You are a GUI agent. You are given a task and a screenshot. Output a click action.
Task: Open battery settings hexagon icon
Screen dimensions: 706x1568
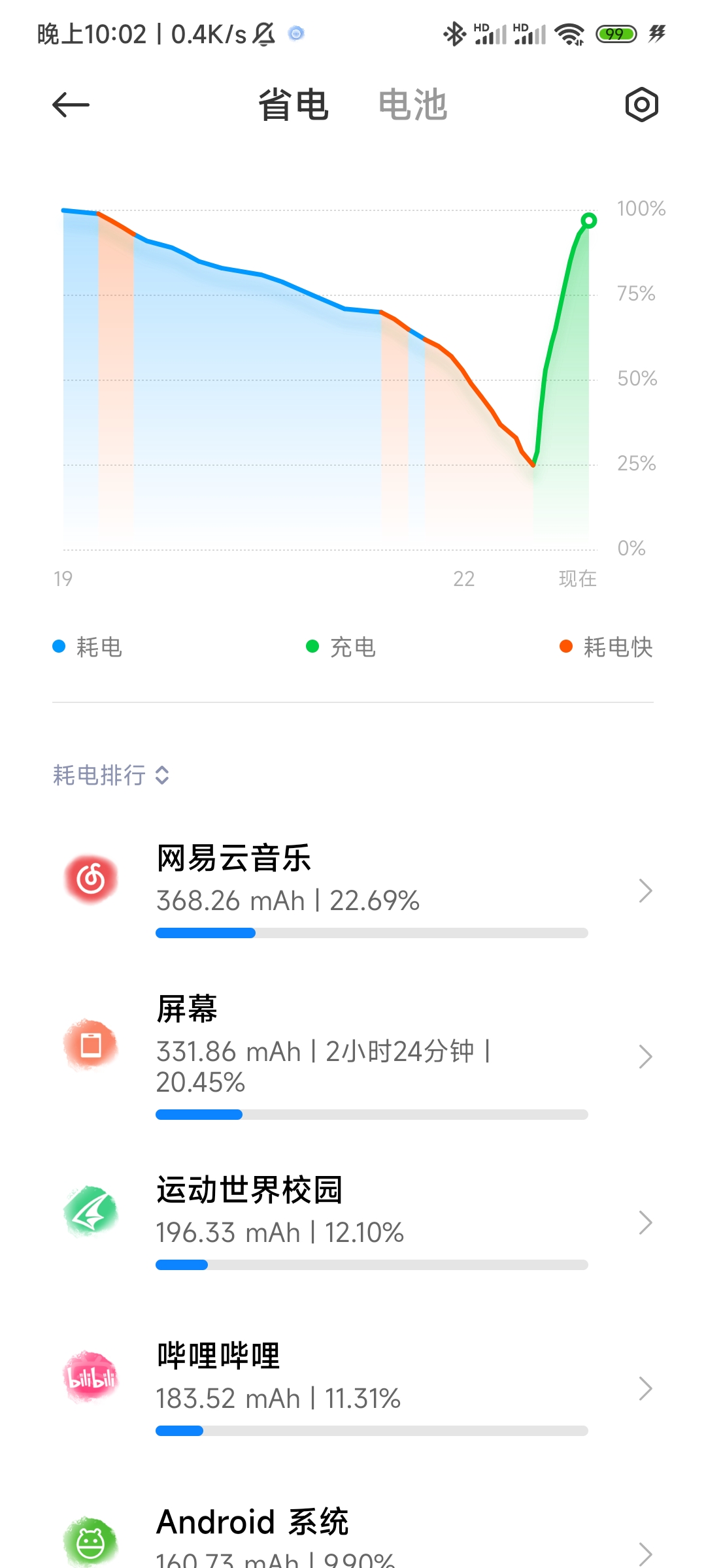[x=641, y=105]
